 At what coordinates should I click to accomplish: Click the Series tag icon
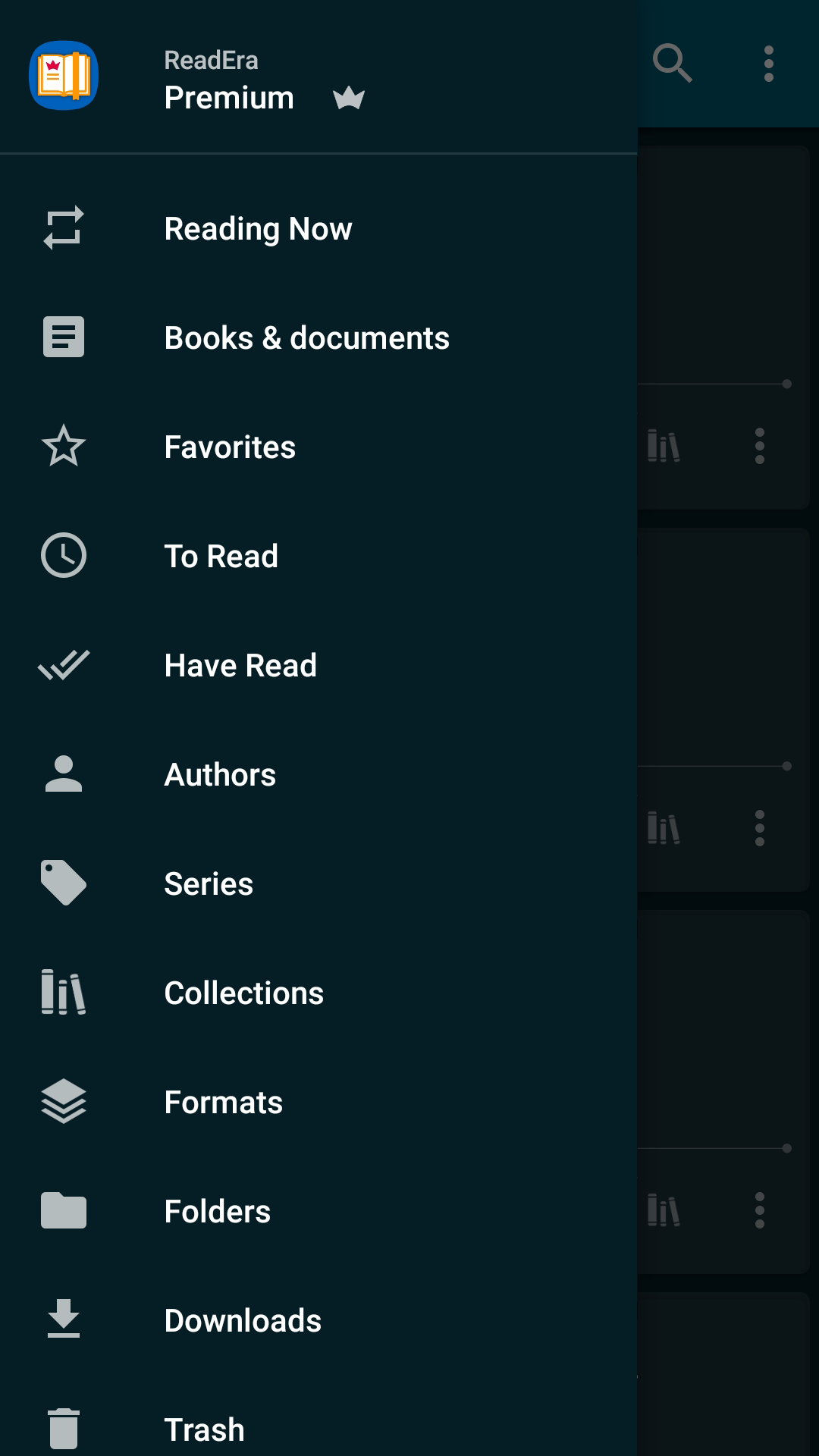point(63,883)
